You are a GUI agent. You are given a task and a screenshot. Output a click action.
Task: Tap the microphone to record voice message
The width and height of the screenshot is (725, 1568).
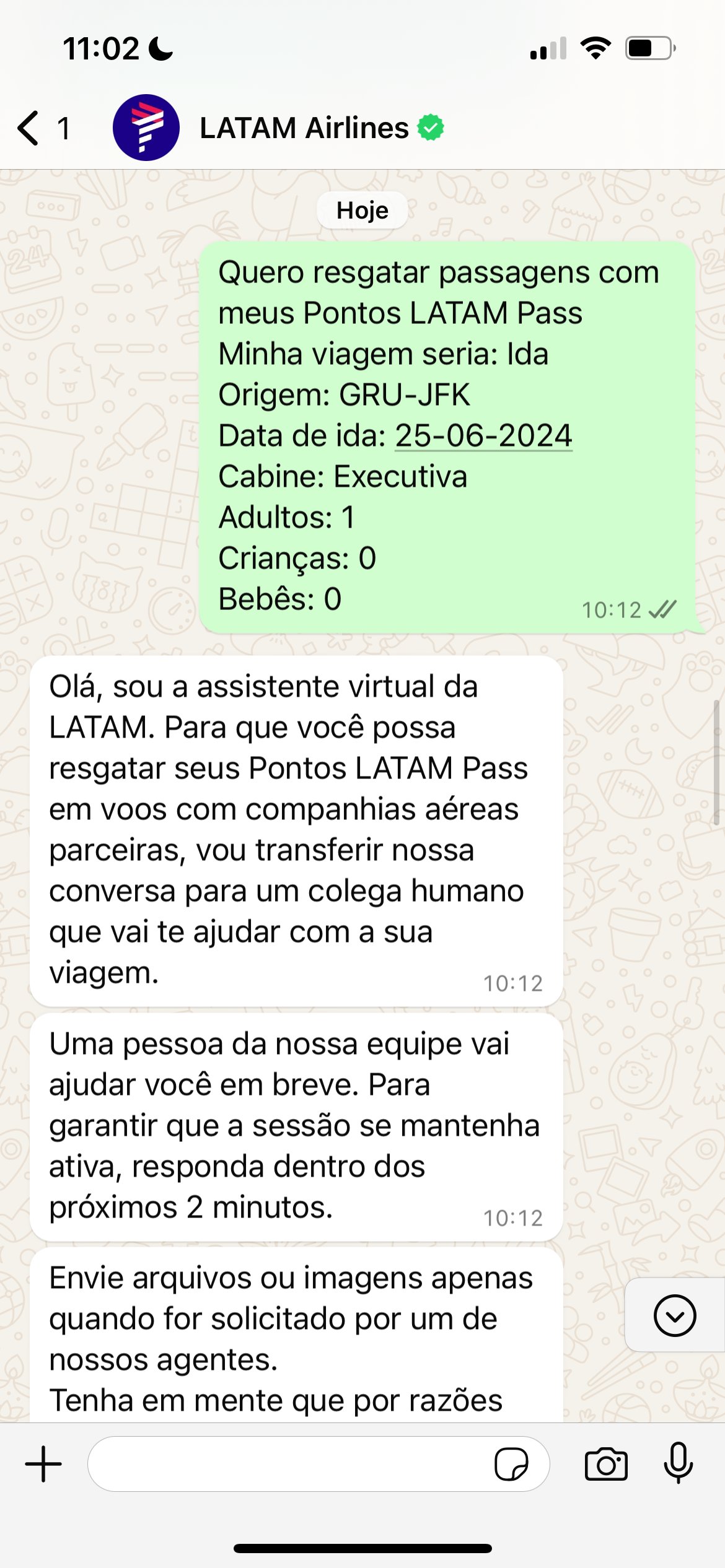pyautogui.click(x=678, y=1463)
